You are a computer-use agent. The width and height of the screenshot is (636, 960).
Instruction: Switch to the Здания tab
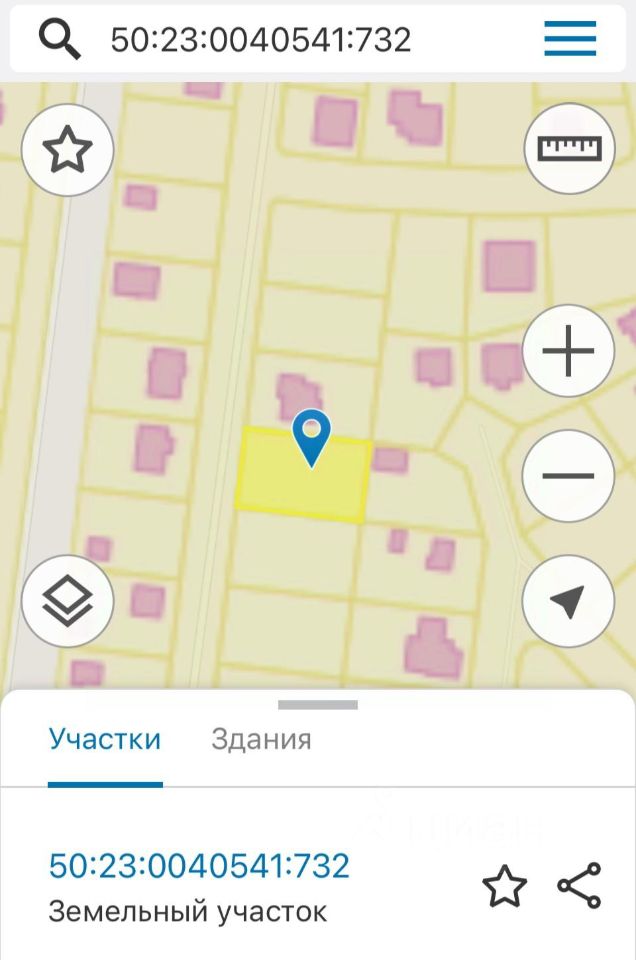click(261, 740)
